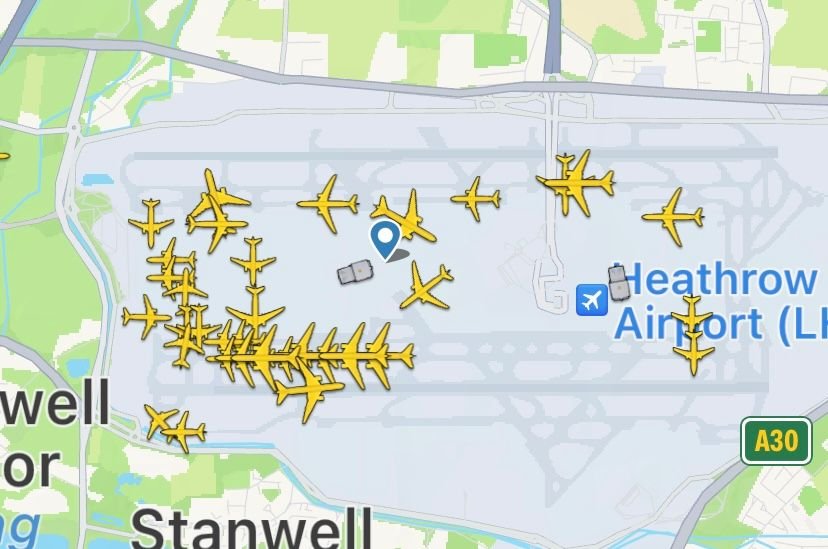The image size is (828, 549).
Task: Select the yellow aircraft just left of the blue pin
Action: [x=328, y=203]
